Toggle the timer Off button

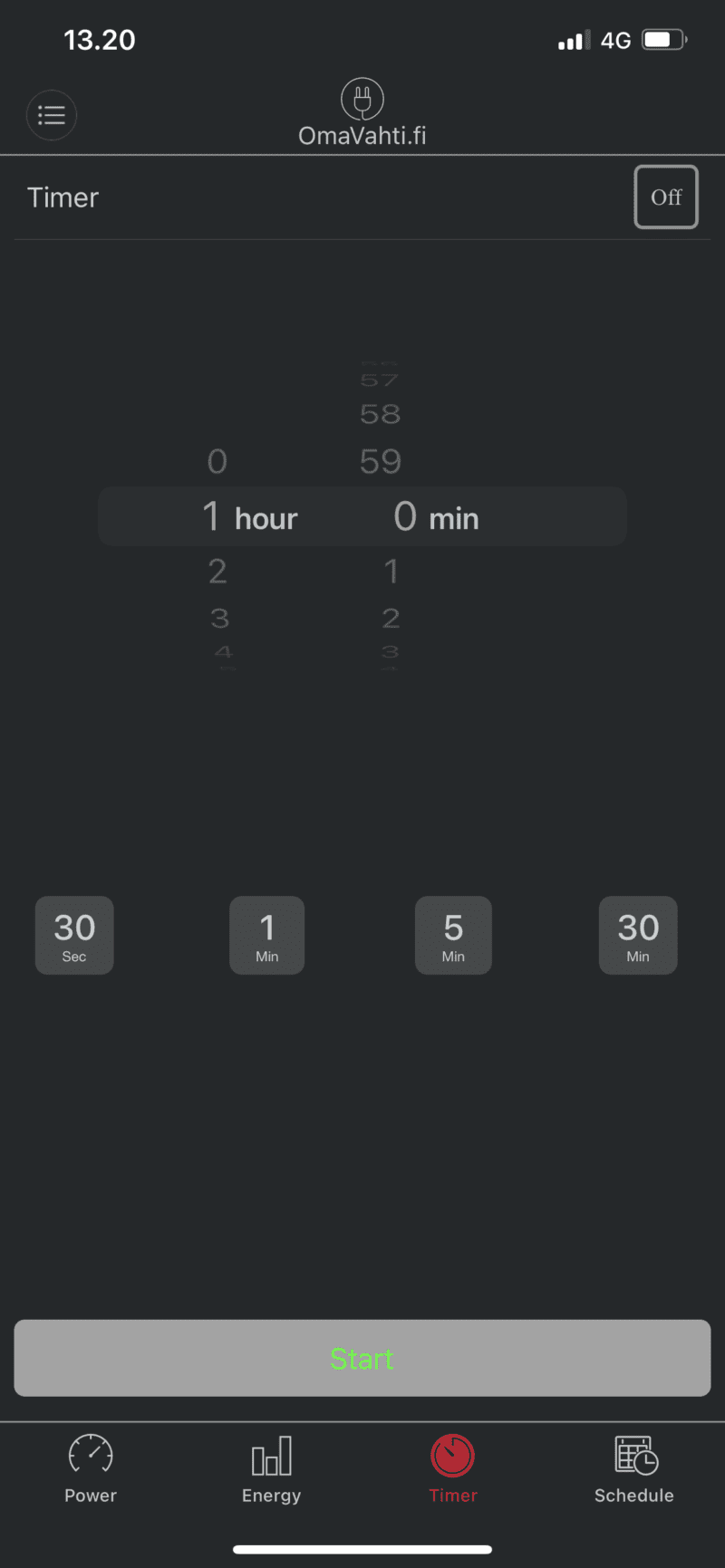pos(665,197)
